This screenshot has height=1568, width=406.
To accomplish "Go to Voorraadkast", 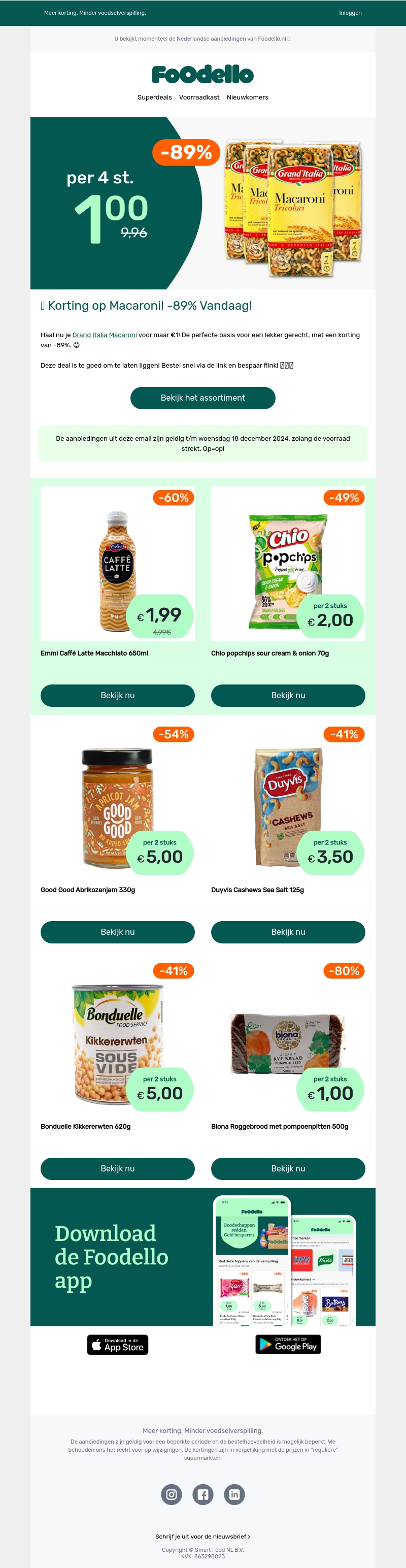I will coord(199,97).
